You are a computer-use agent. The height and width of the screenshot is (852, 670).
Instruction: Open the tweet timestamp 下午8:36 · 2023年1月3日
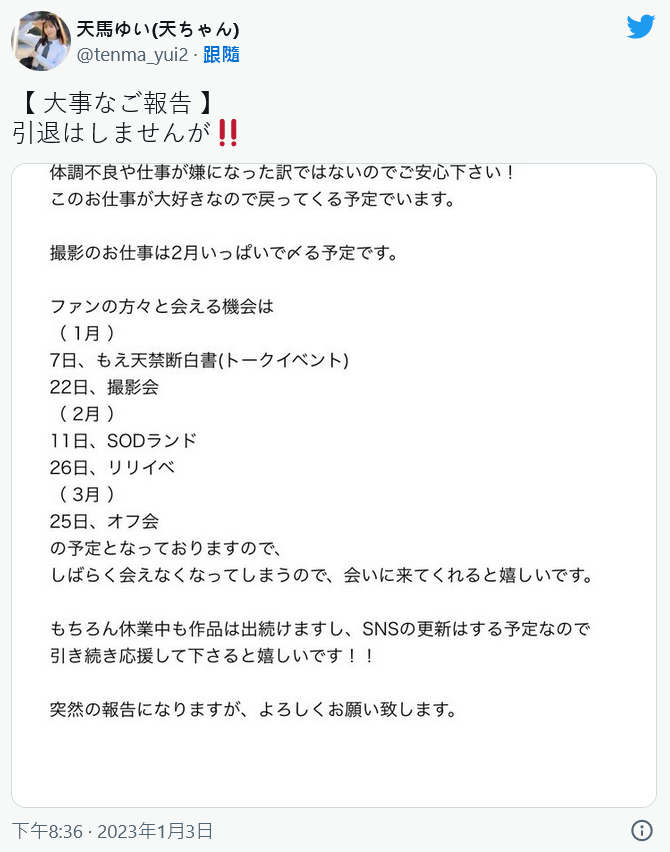tap(112, 831)
